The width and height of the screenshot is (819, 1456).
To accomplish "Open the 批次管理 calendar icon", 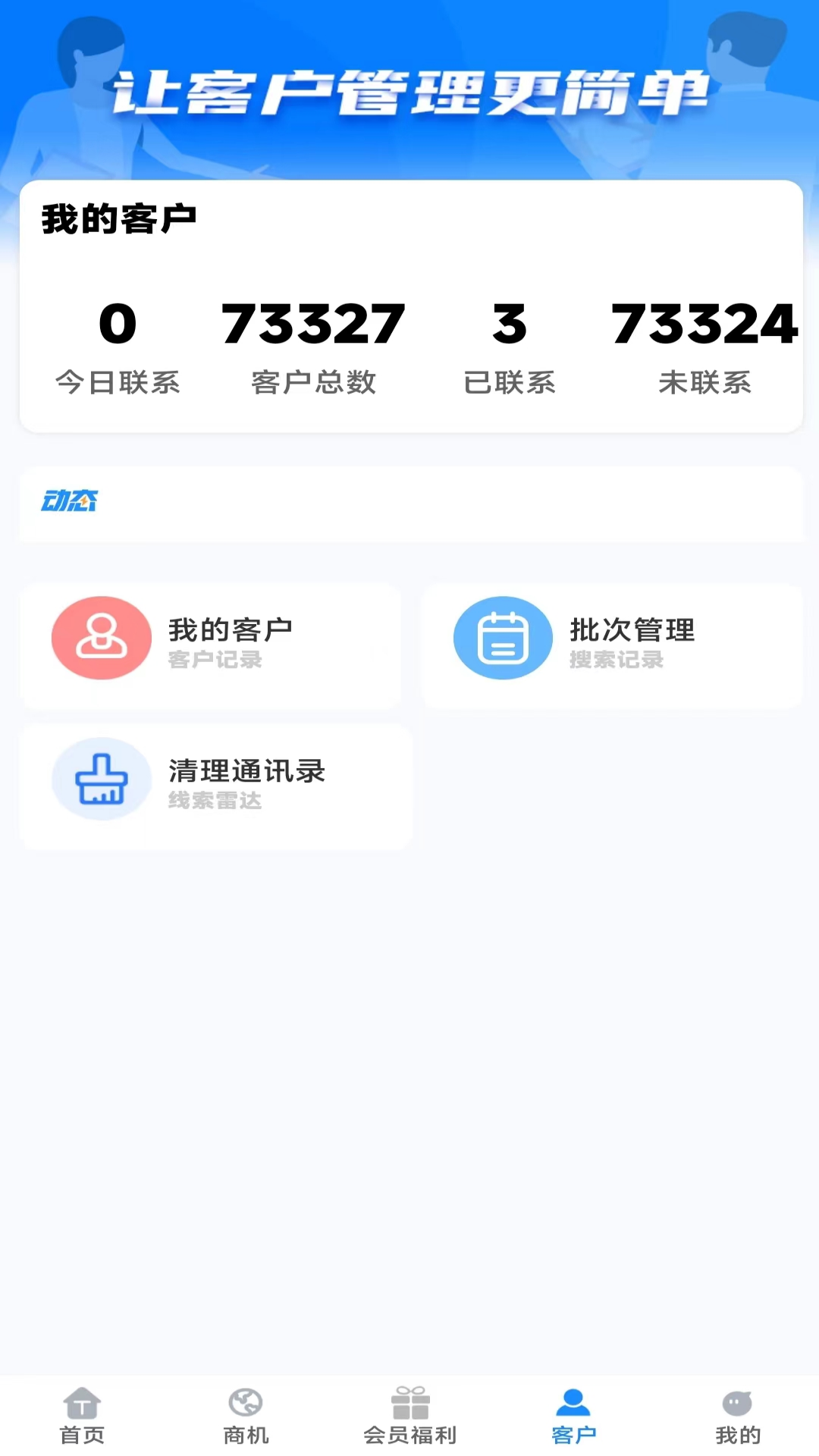I will (502, 638).
